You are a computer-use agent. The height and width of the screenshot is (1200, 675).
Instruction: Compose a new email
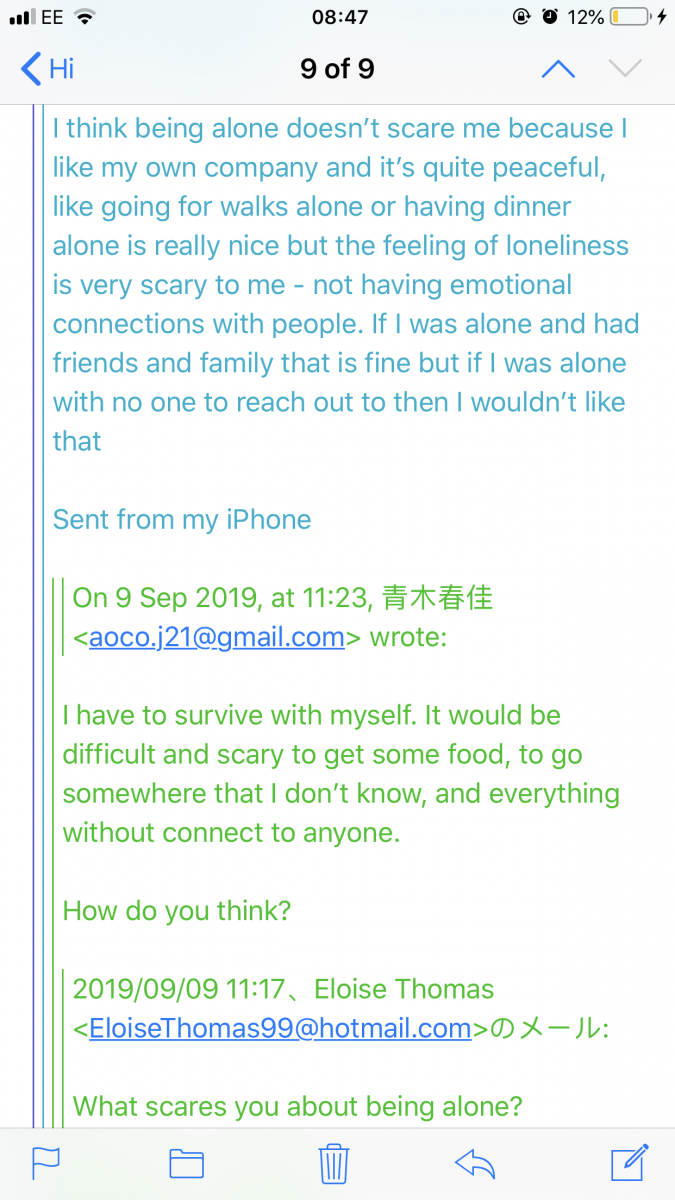click(629, 1161)
